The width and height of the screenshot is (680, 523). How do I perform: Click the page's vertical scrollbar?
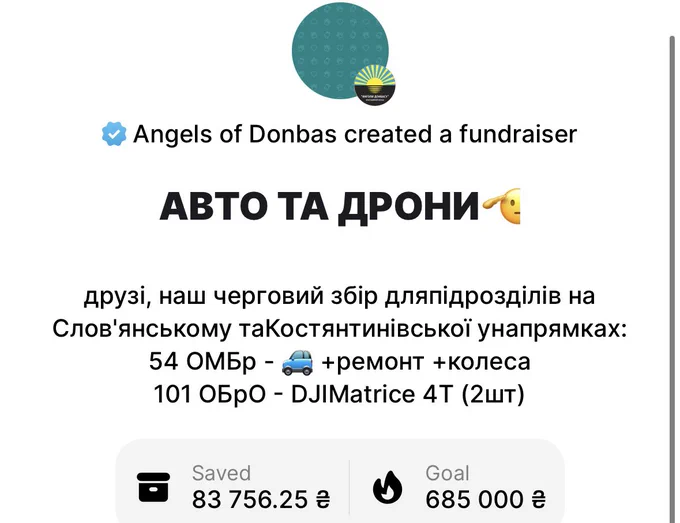[x=673, y=279]
